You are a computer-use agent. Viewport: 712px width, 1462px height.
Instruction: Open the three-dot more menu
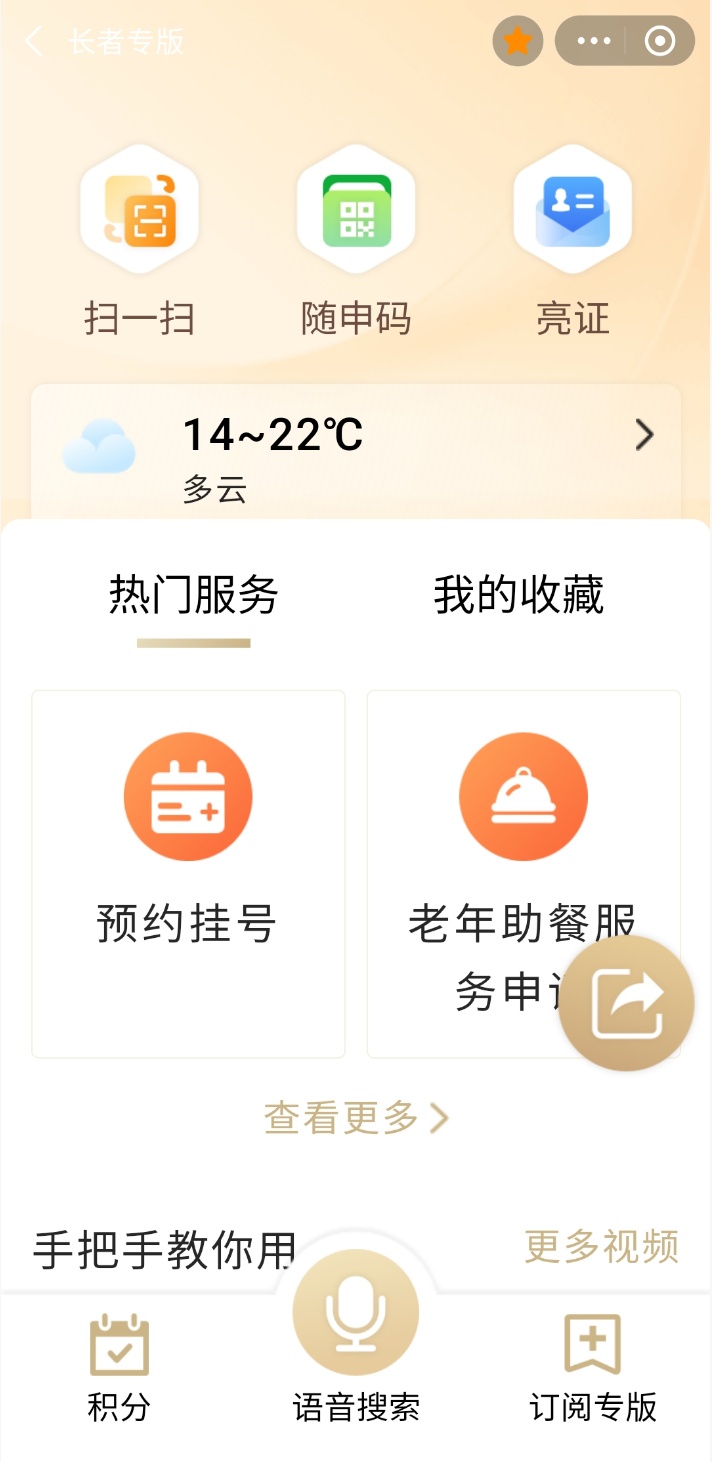[x=593, y=42]
